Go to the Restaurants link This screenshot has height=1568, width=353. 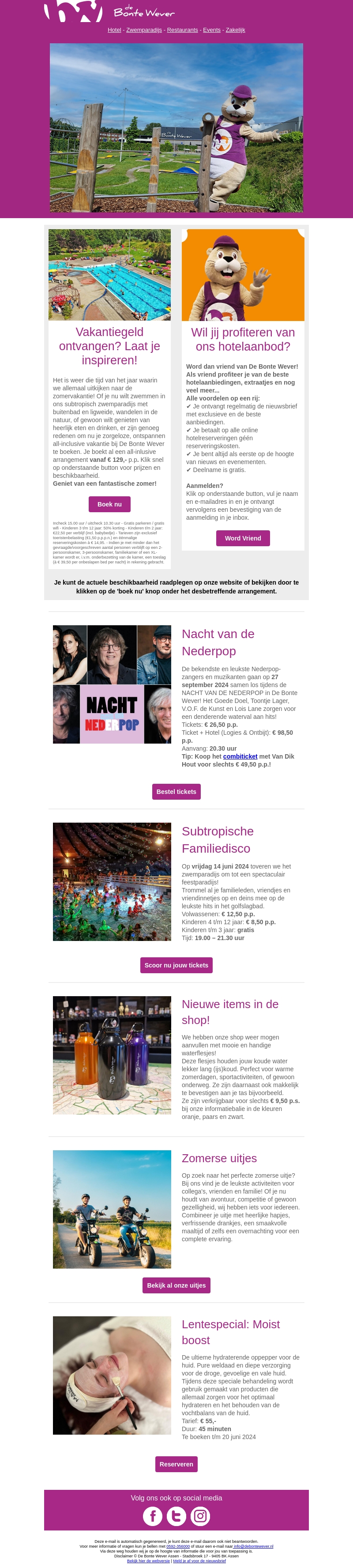pos(182,30)
